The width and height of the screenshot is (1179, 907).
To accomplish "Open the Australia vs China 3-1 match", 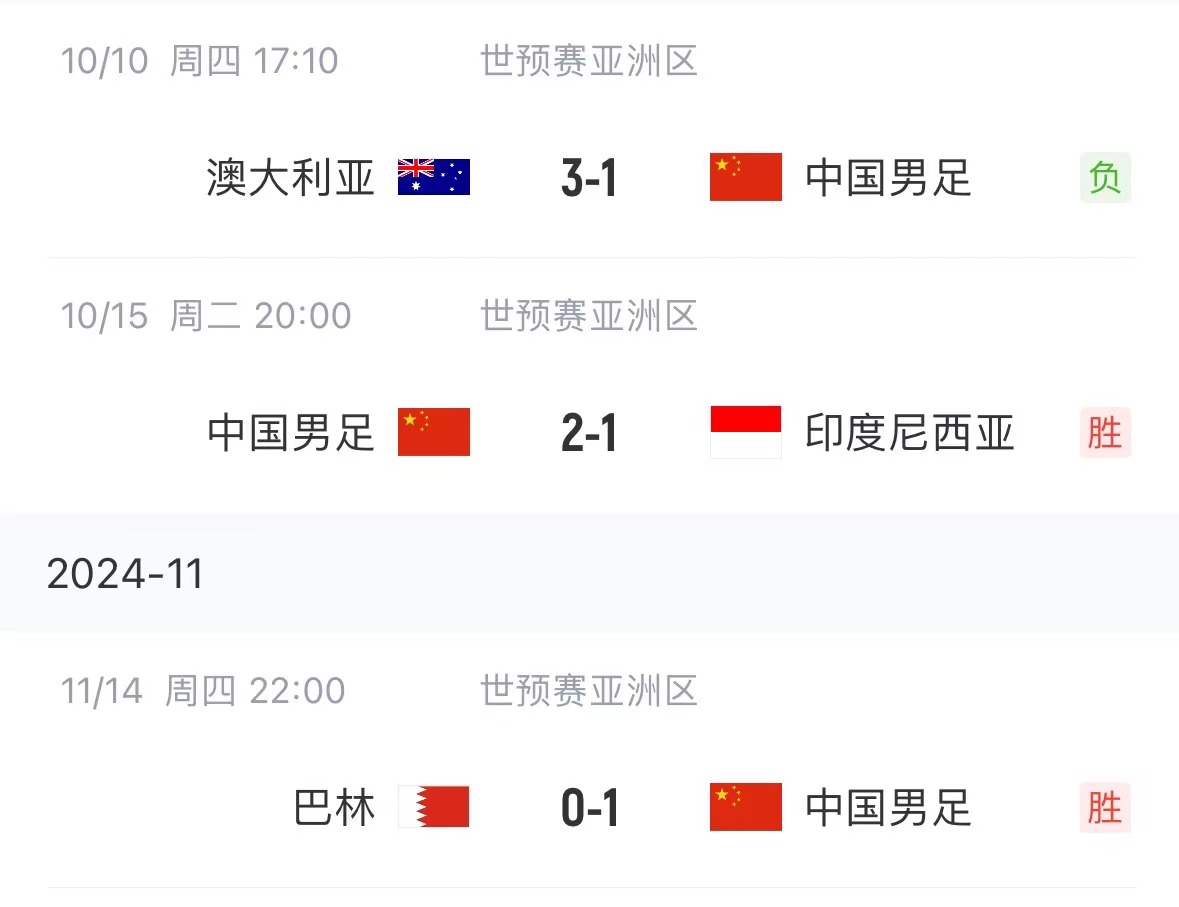I will coord(589,179).
